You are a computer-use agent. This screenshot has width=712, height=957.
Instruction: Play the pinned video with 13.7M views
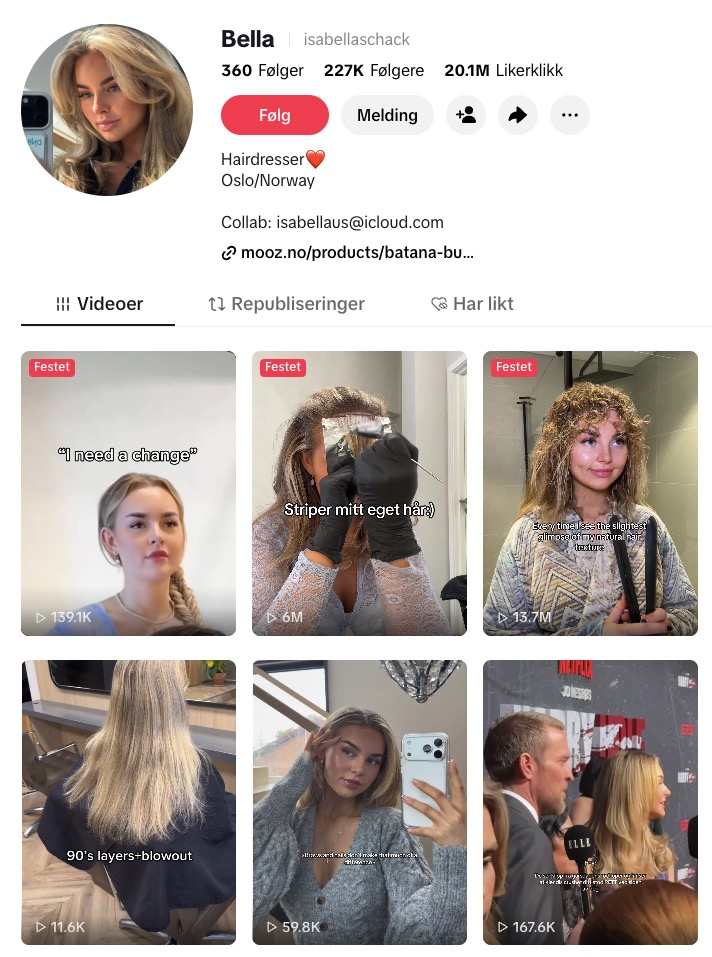coord(590,493)
